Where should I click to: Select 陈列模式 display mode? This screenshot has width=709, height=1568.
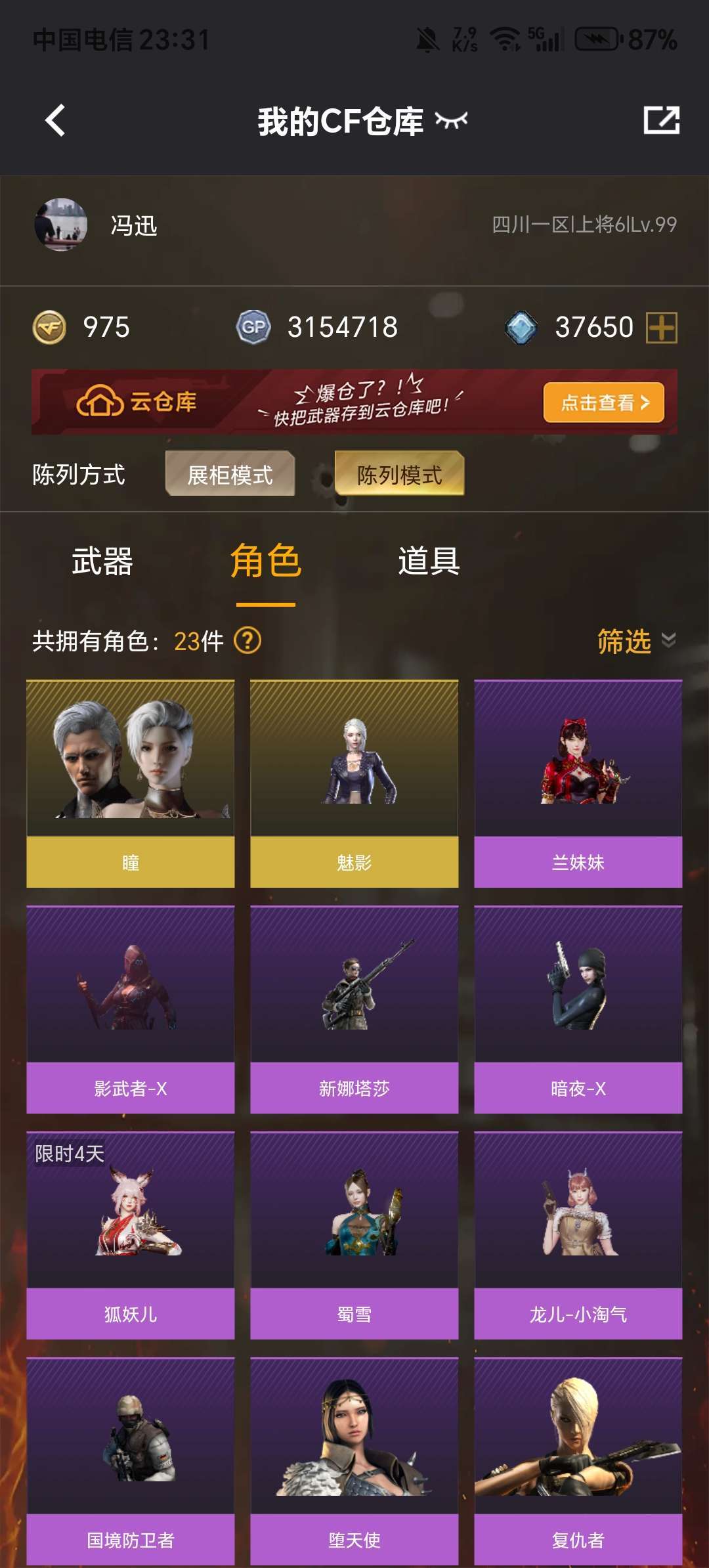(399, 473)
